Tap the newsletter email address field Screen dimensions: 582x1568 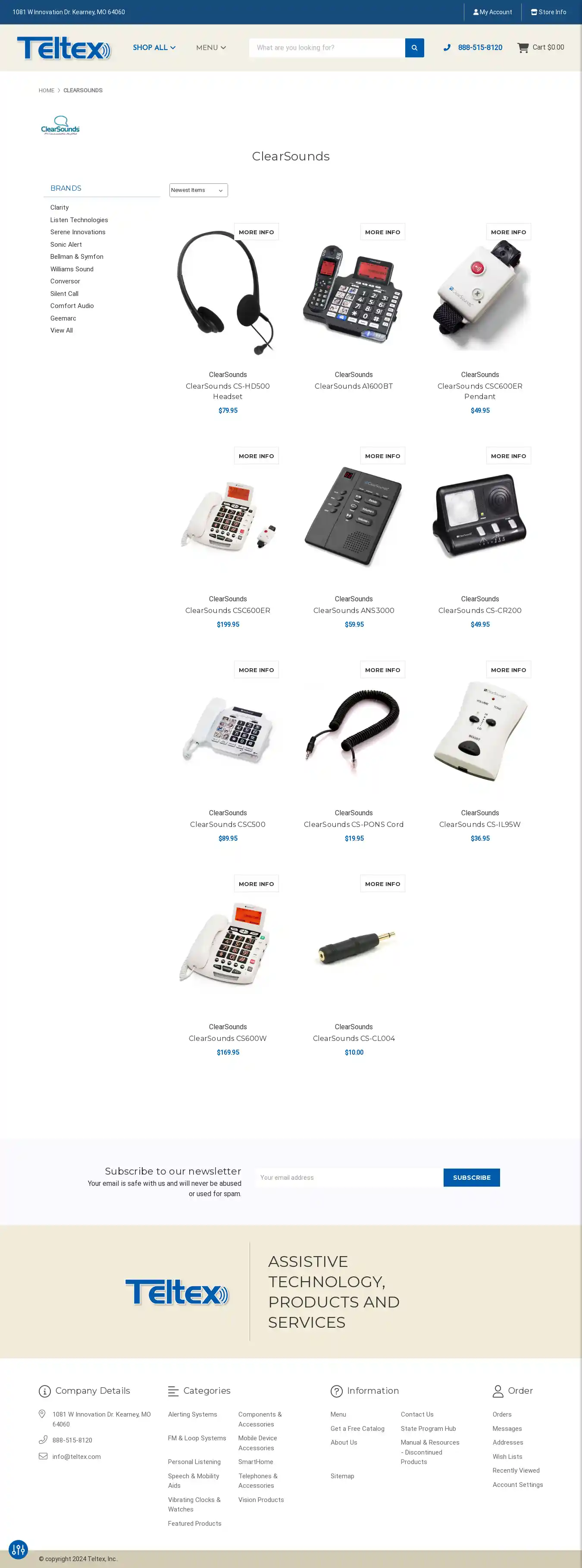click(348, 1177)
